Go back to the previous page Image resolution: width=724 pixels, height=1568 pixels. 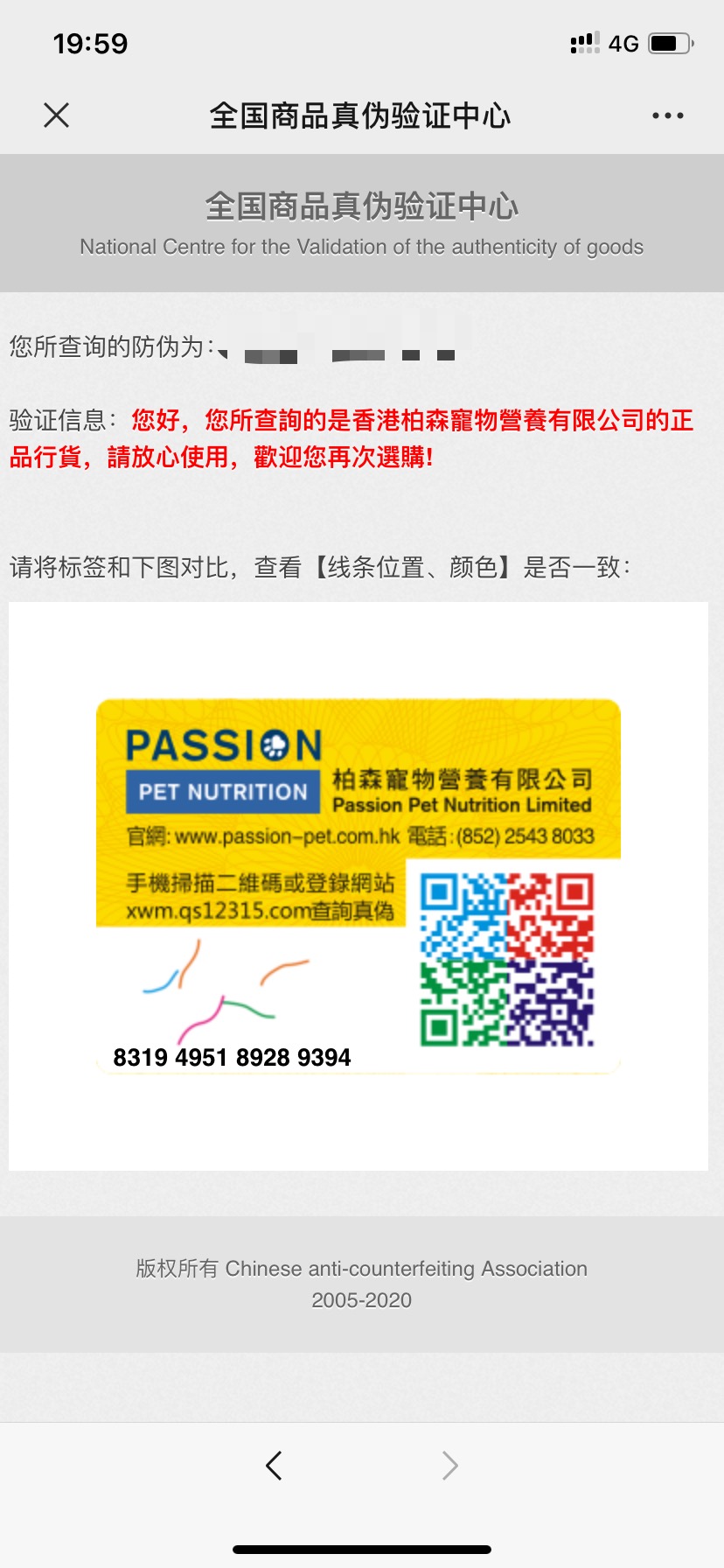[274, 1465]
